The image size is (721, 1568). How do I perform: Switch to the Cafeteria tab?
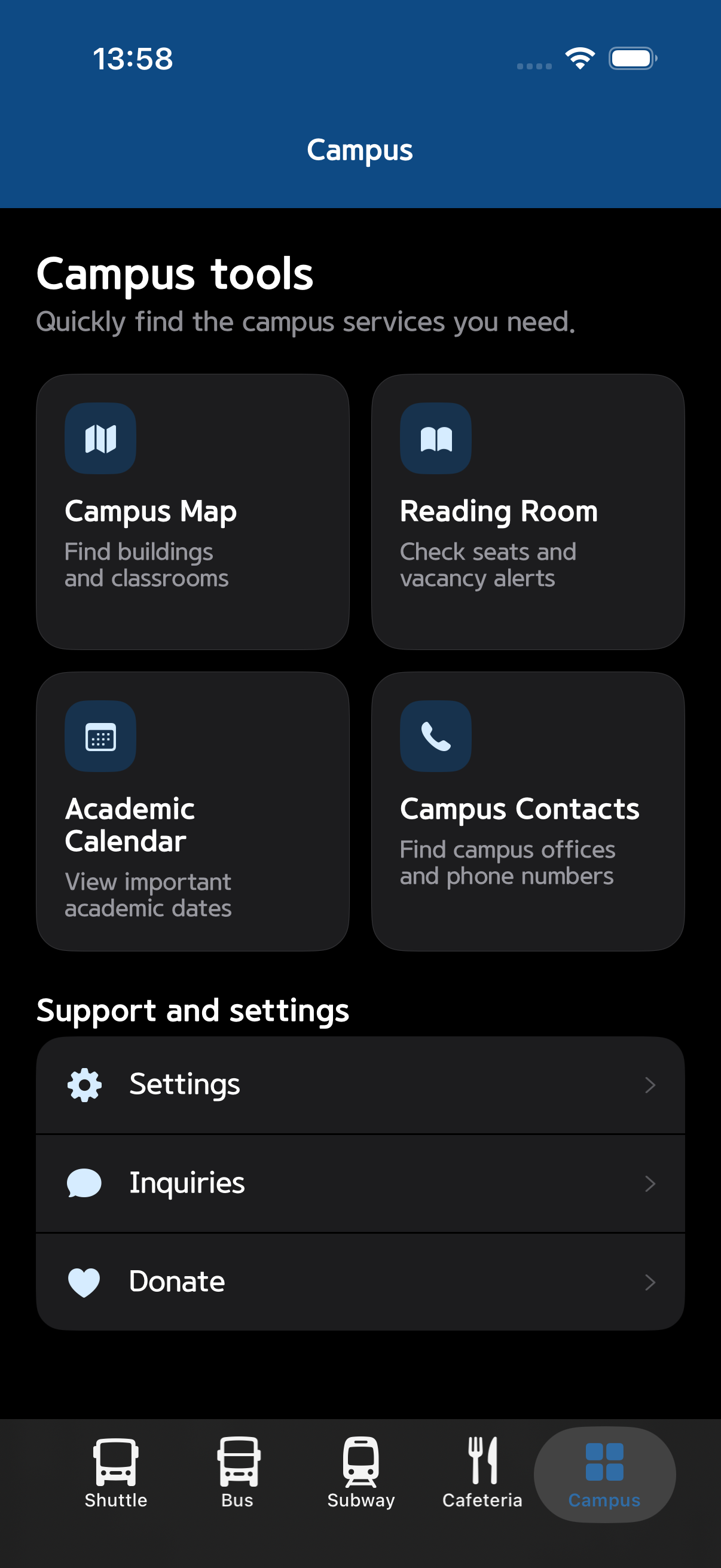482,1474
